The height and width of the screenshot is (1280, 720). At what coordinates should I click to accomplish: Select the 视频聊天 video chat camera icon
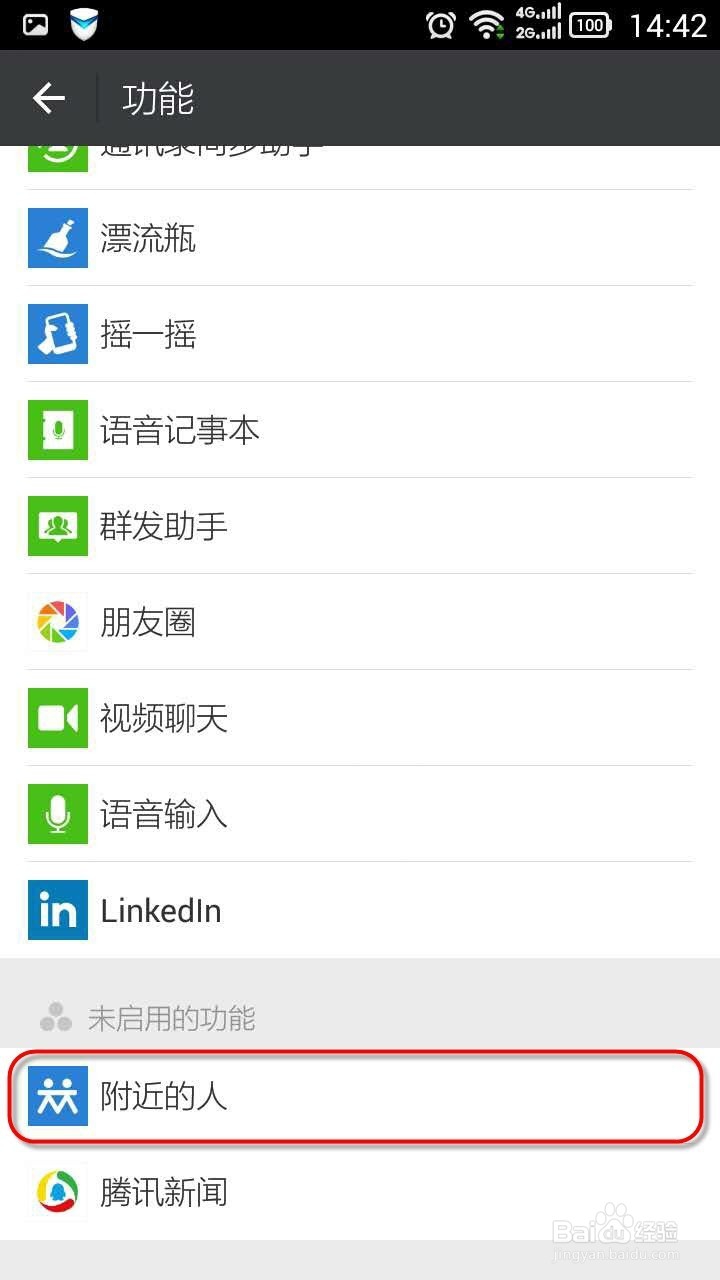[57, 718]
